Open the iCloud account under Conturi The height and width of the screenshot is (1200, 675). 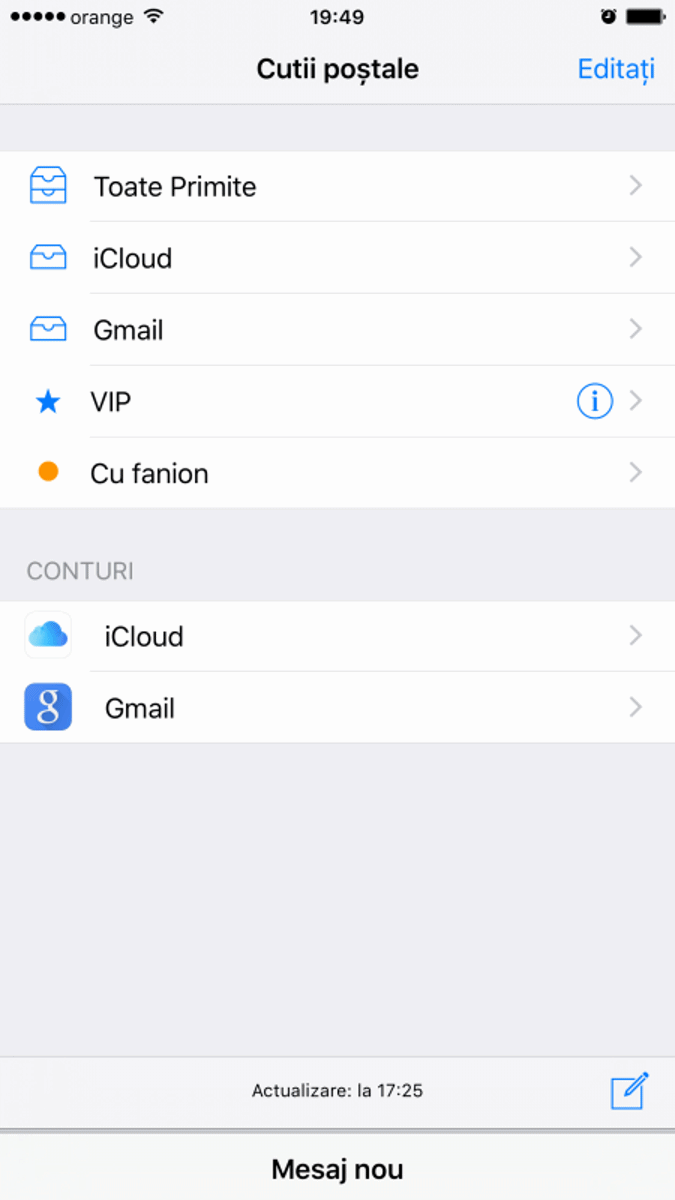pyautogui.click(x=337, y=636)
